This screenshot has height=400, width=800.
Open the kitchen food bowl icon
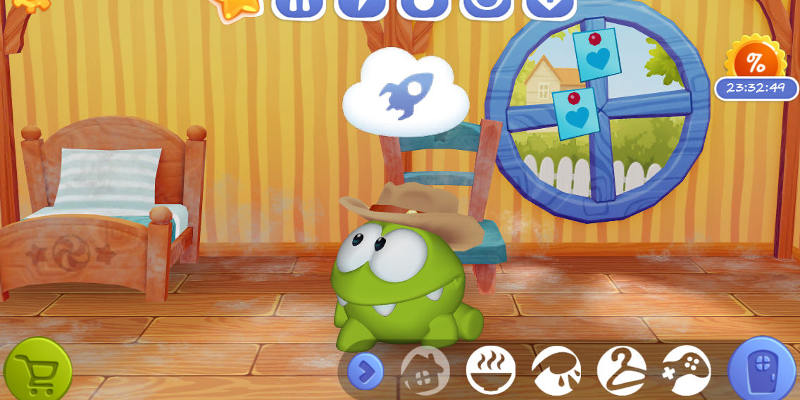point(489,372)
